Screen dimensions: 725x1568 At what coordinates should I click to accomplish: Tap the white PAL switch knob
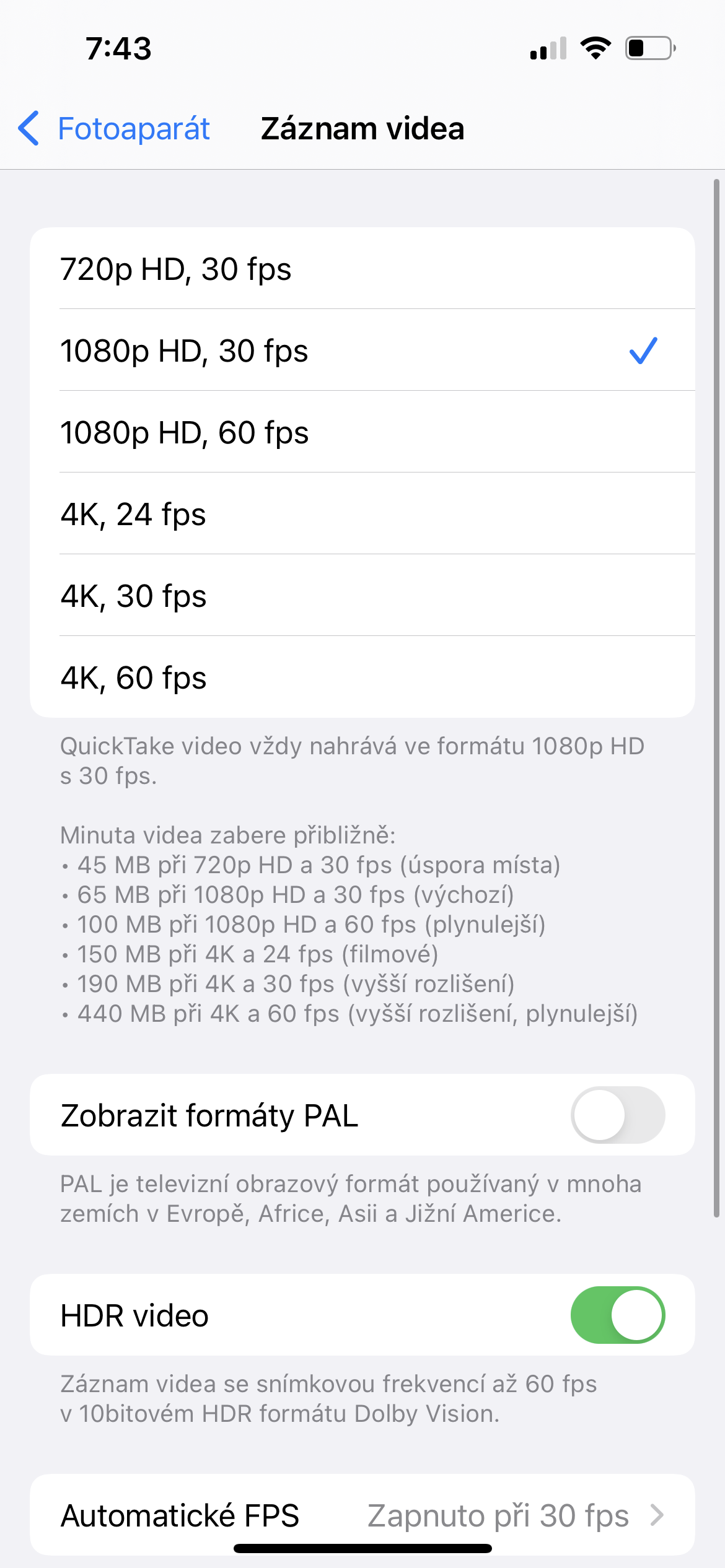pos(599,1114)
